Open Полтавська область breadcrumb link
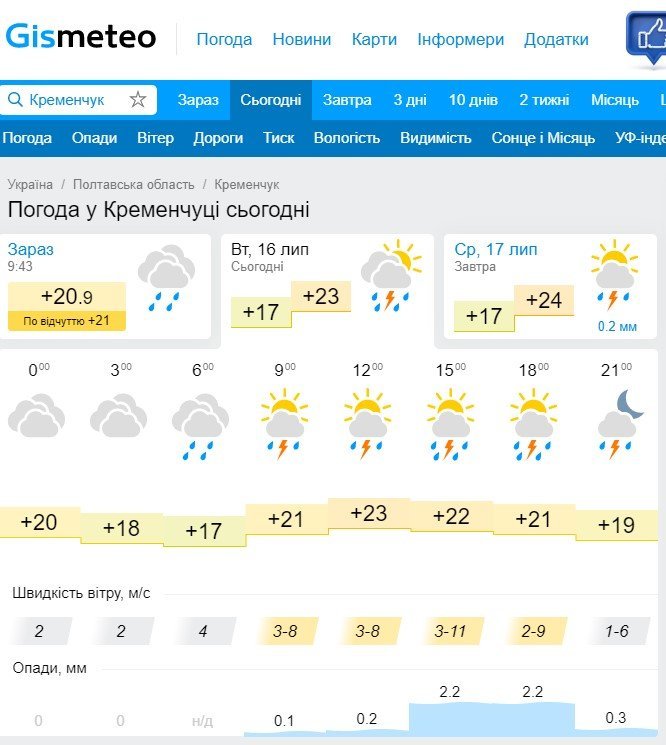This screenshot has height=745, width=666. click(133, 185)
